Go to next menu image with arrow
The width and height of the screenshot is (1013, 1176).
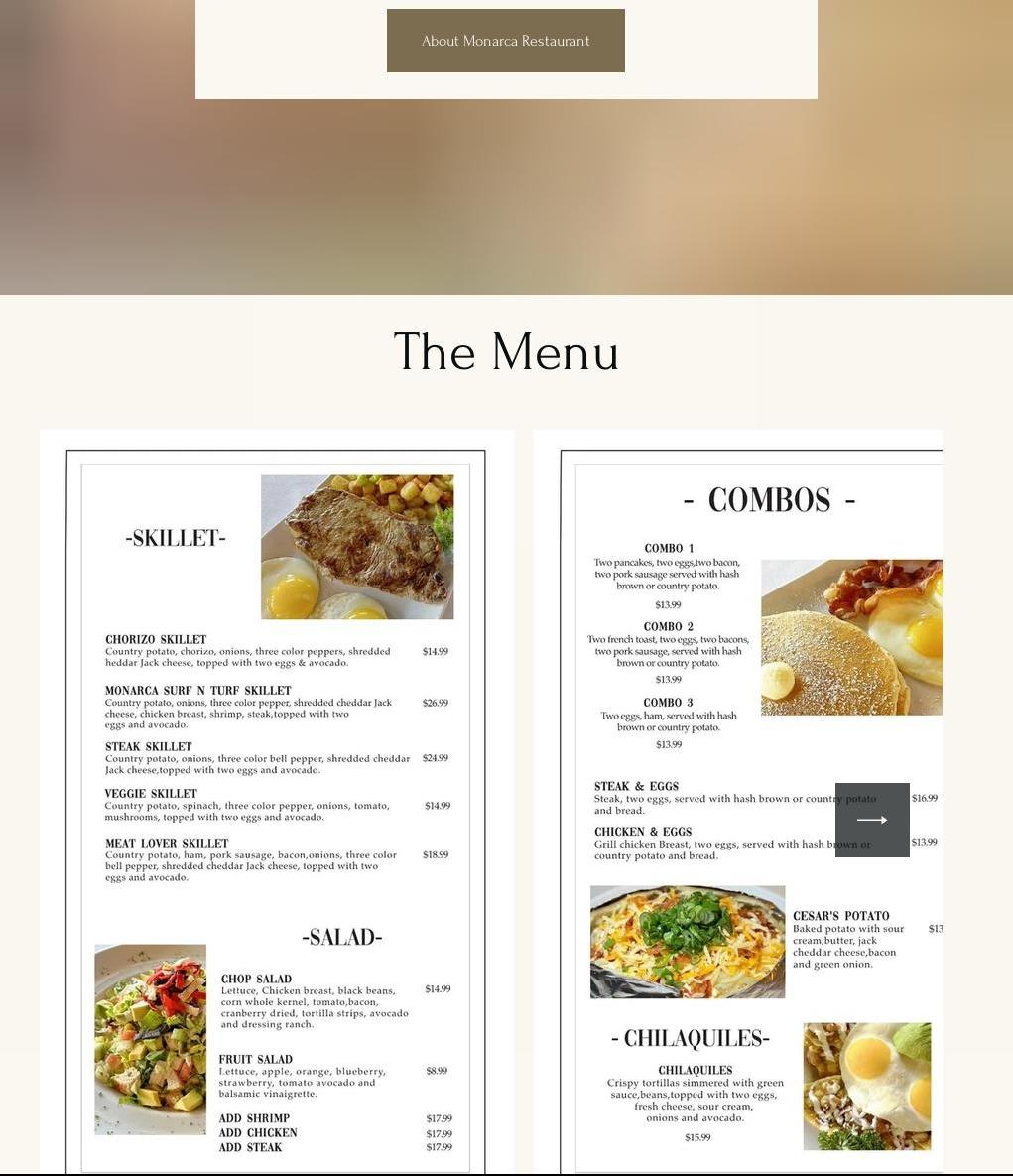click(872, 820)
